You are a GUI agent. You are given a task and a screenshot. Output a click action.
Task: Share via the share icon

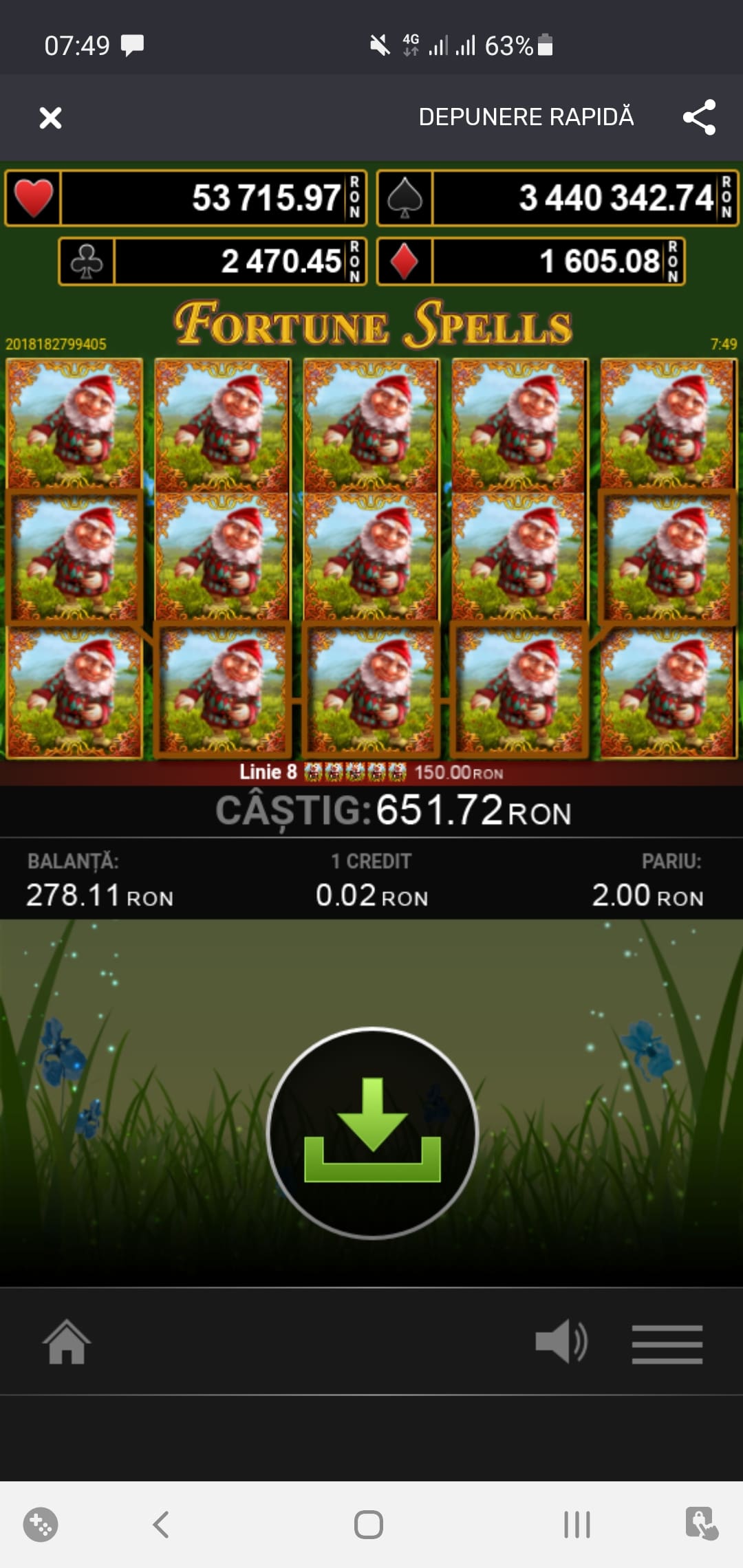(700, 117)
